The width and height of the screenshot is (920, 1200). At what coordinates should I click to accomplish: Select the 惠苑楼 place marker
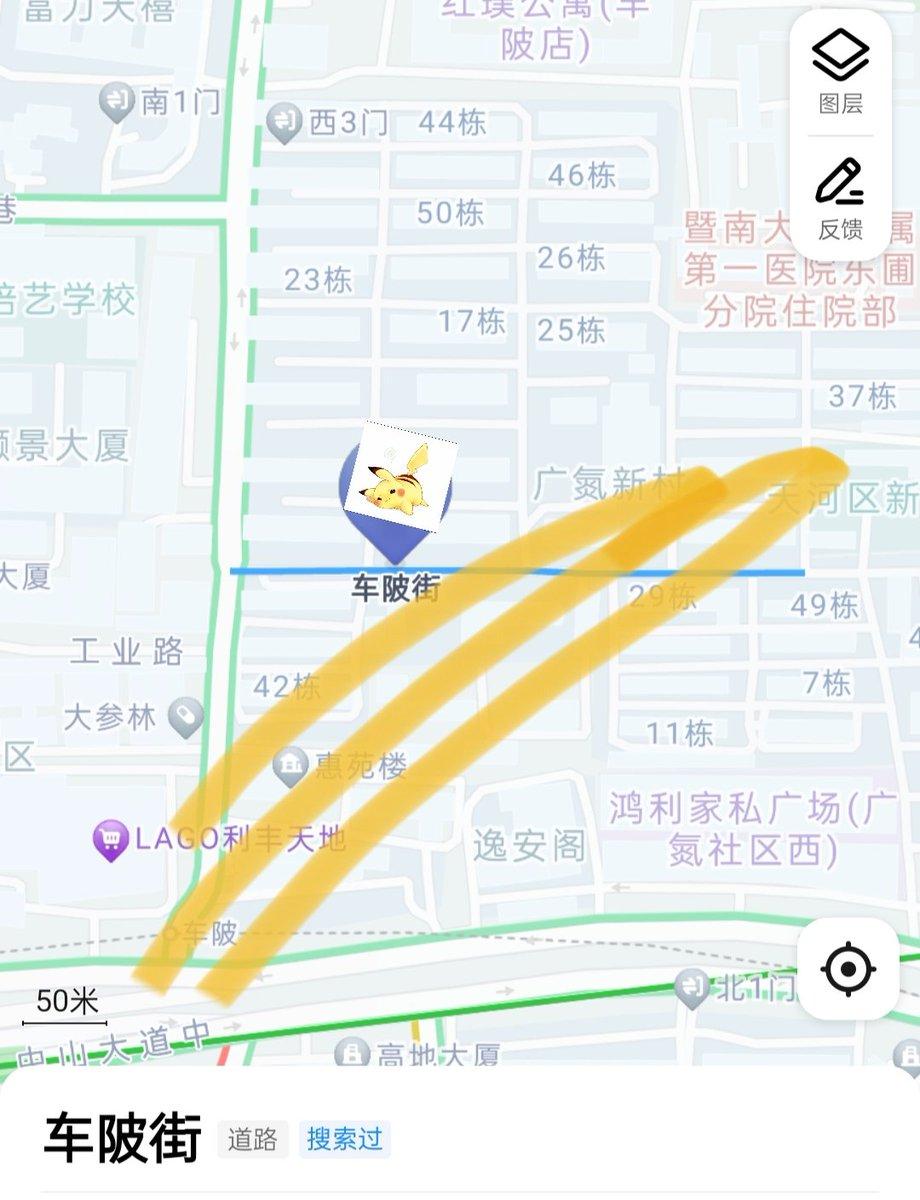tap(290, 767)
